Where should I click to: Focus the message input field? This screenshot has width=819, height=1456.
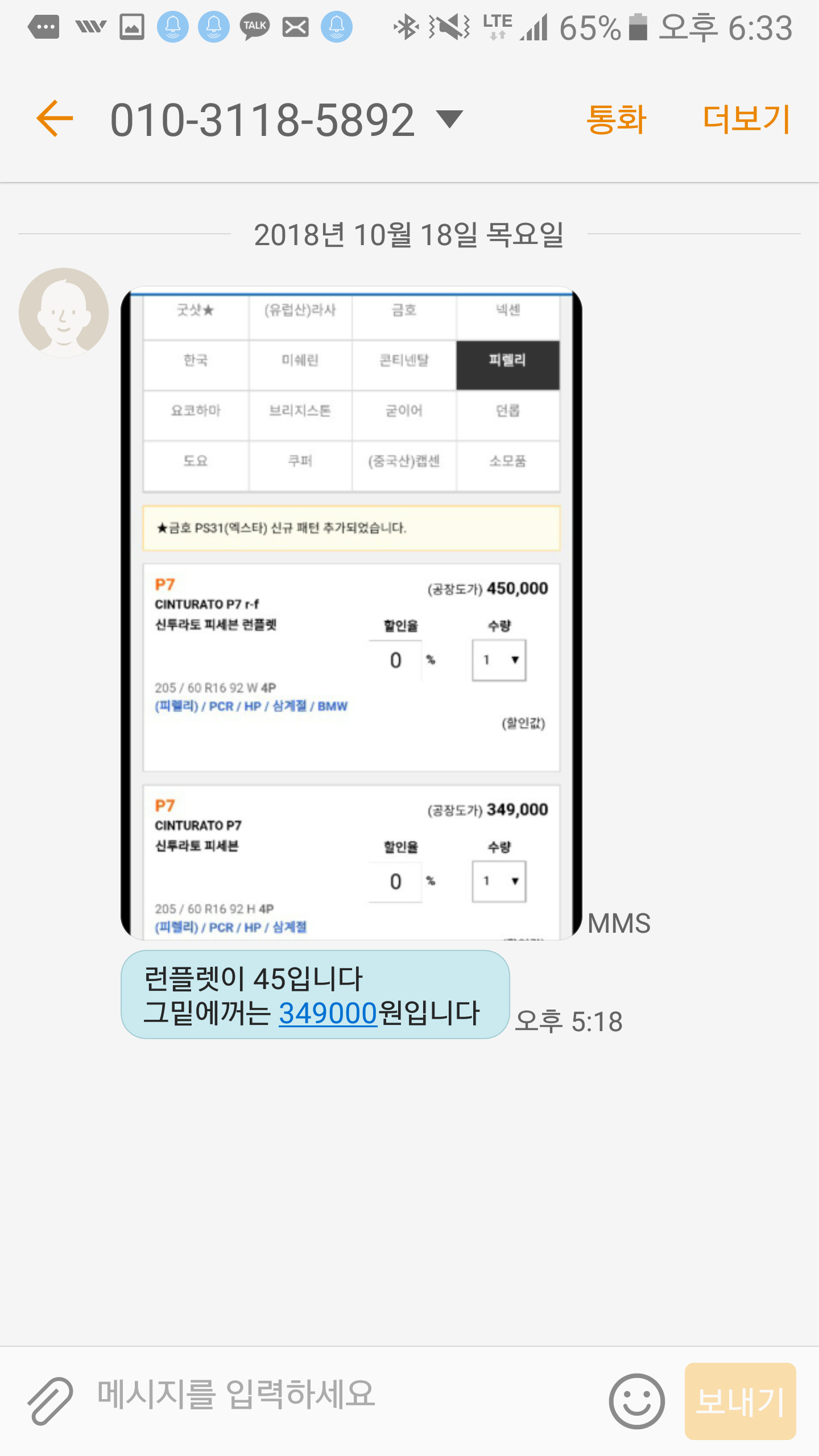coord(341,1395)
